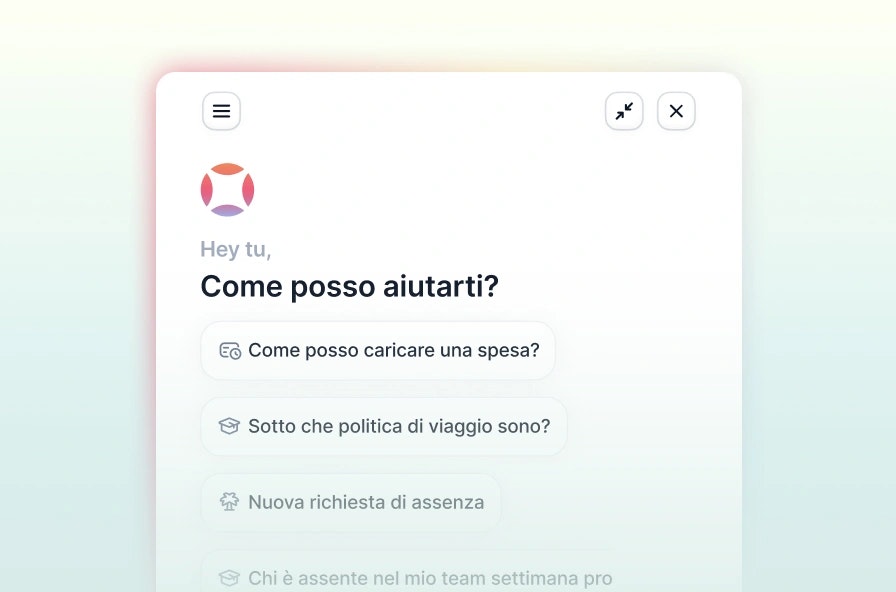
Task: Select "Come posso caricare una spesa?" suggestion
Action: tap(378, 351)
